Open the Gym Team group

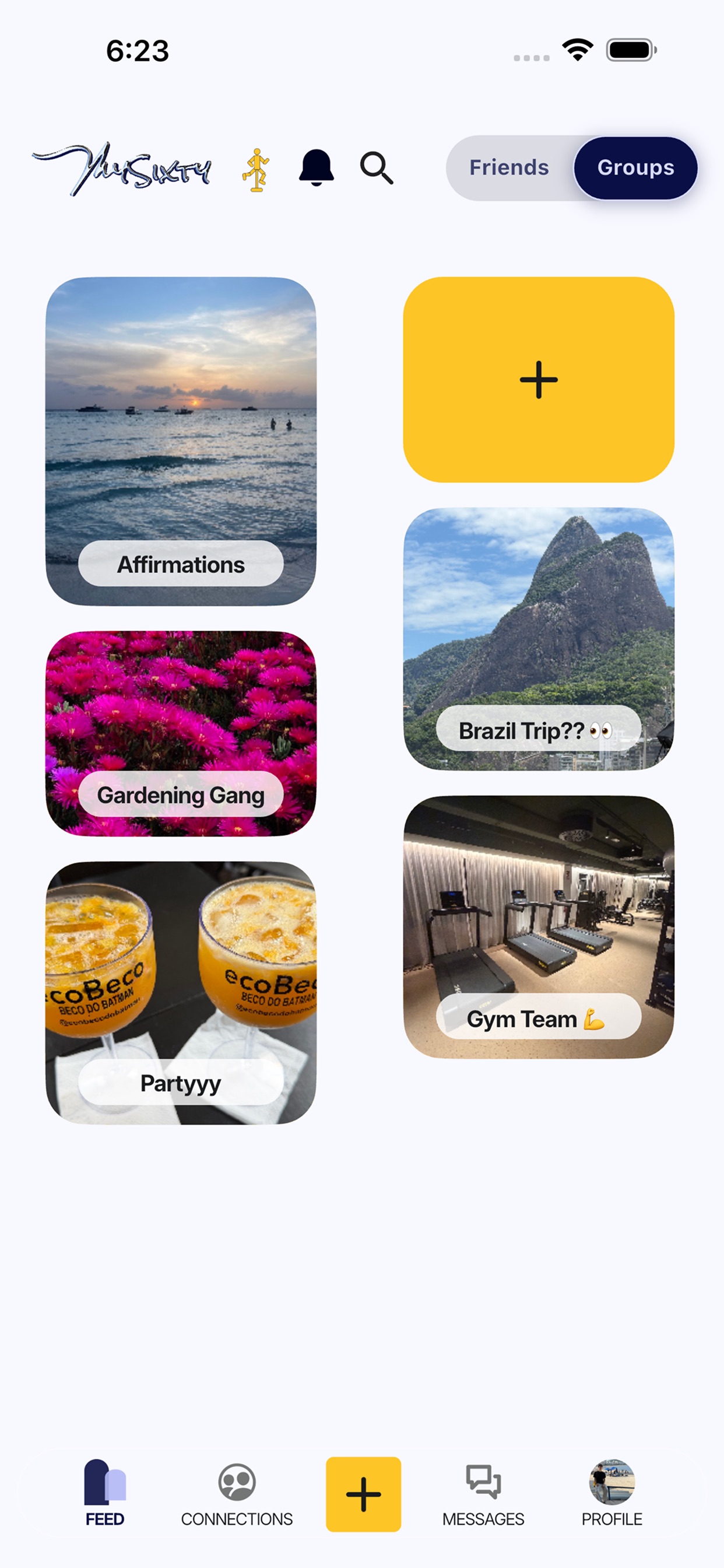tap(539, 927)
